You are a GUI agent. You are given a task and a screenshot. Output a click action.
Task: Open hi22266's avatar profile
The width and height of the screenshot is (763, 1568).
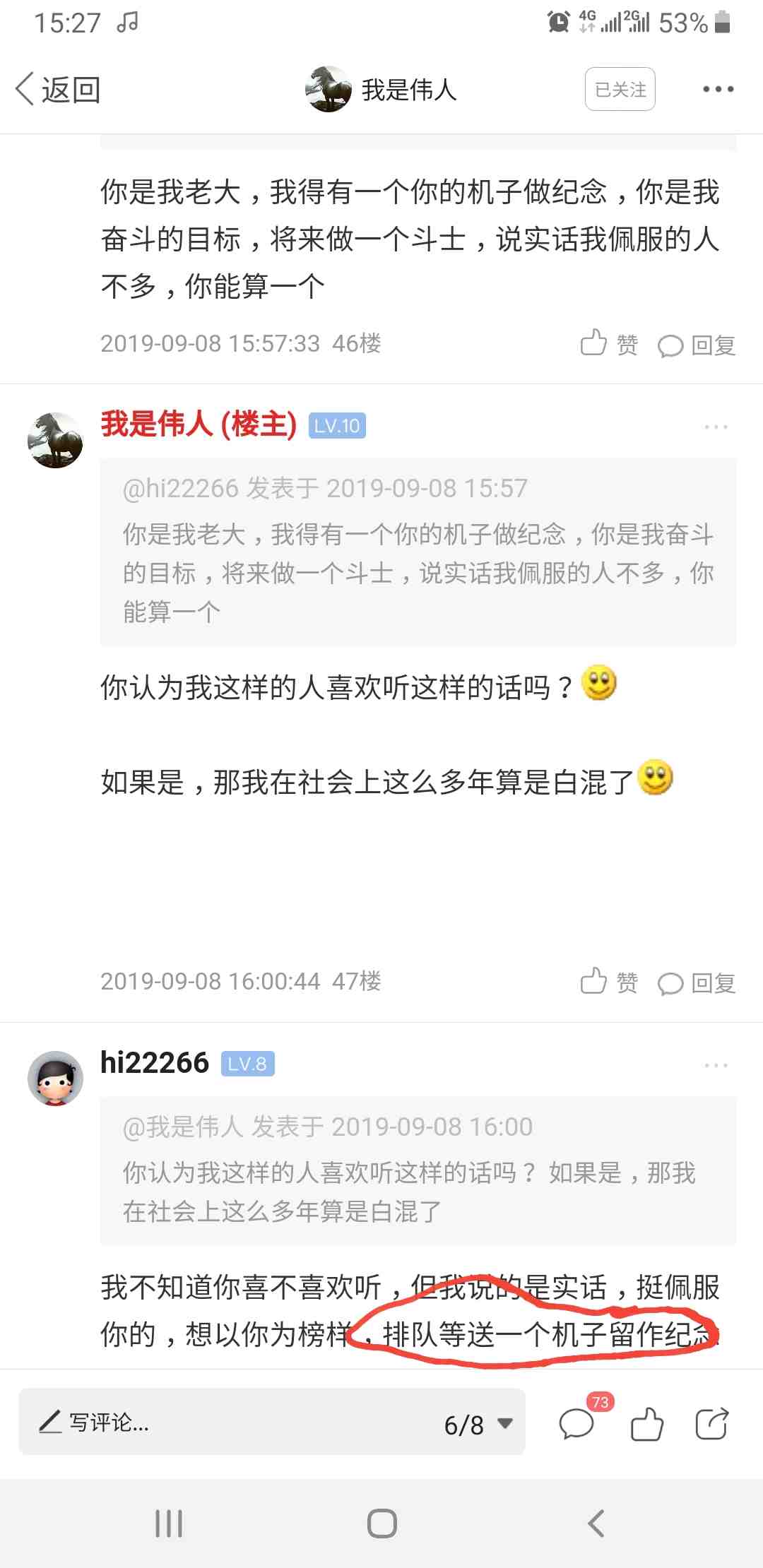55,1078
